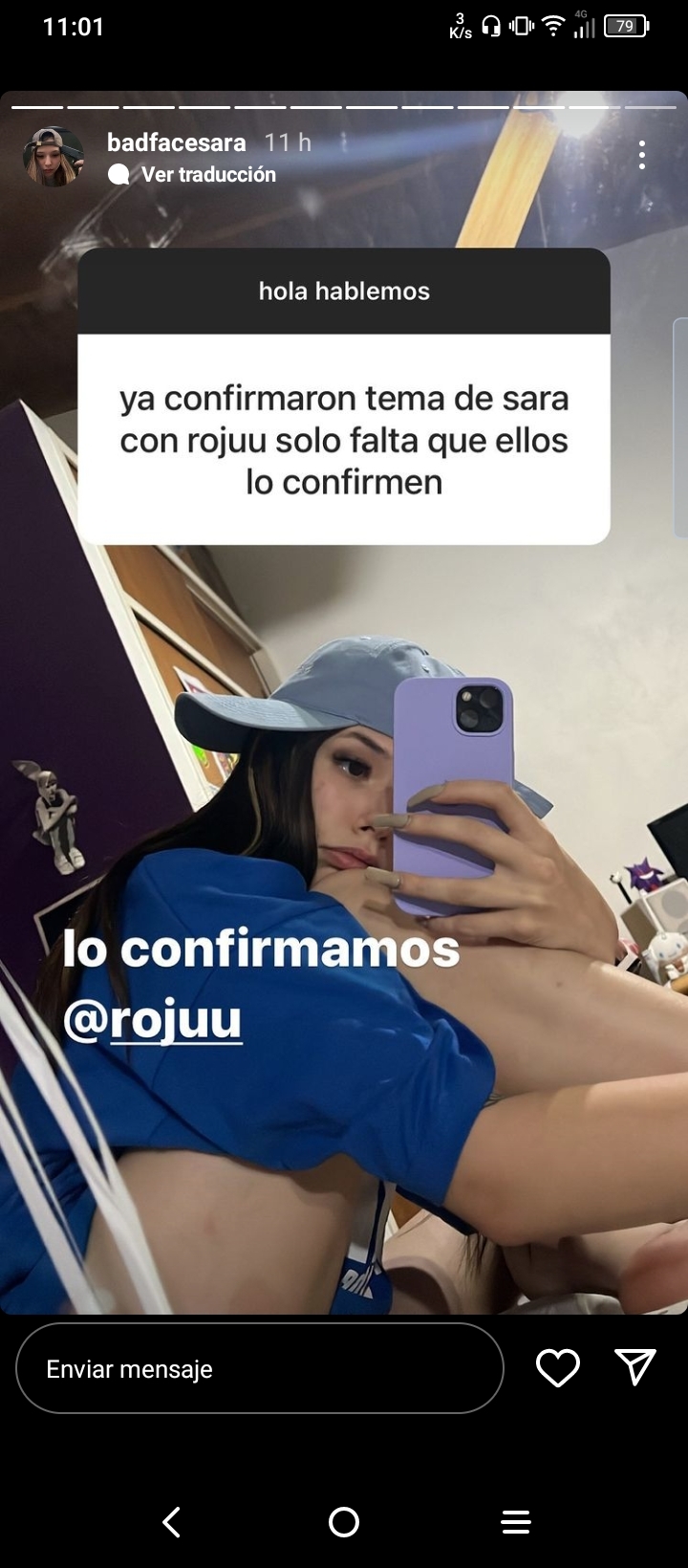Open the badfacesara username
This screenshot has width=688, height=1568.
pyautogui.click(x=177, y=142)
